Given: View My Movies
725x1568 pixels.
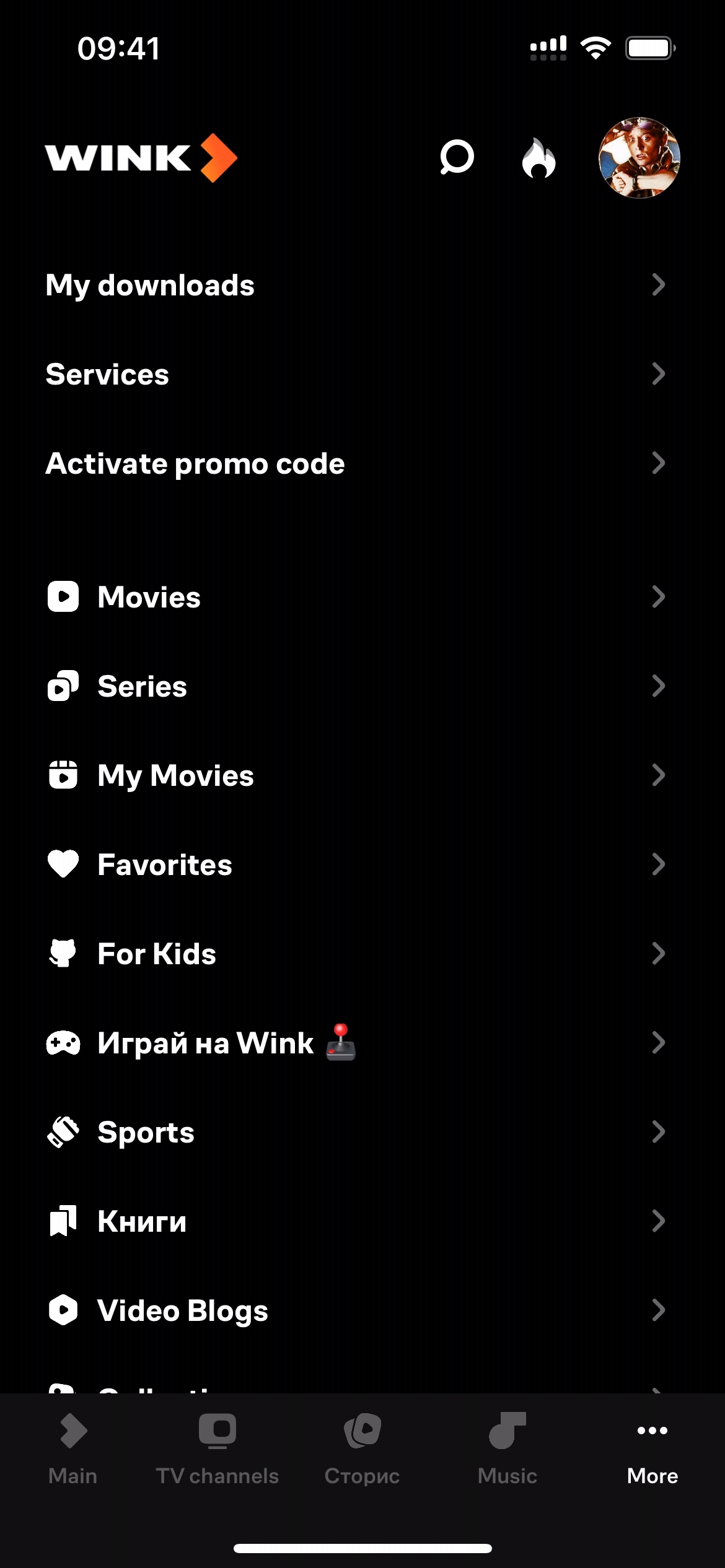Looking at the screenshot, I should (355, 776).
